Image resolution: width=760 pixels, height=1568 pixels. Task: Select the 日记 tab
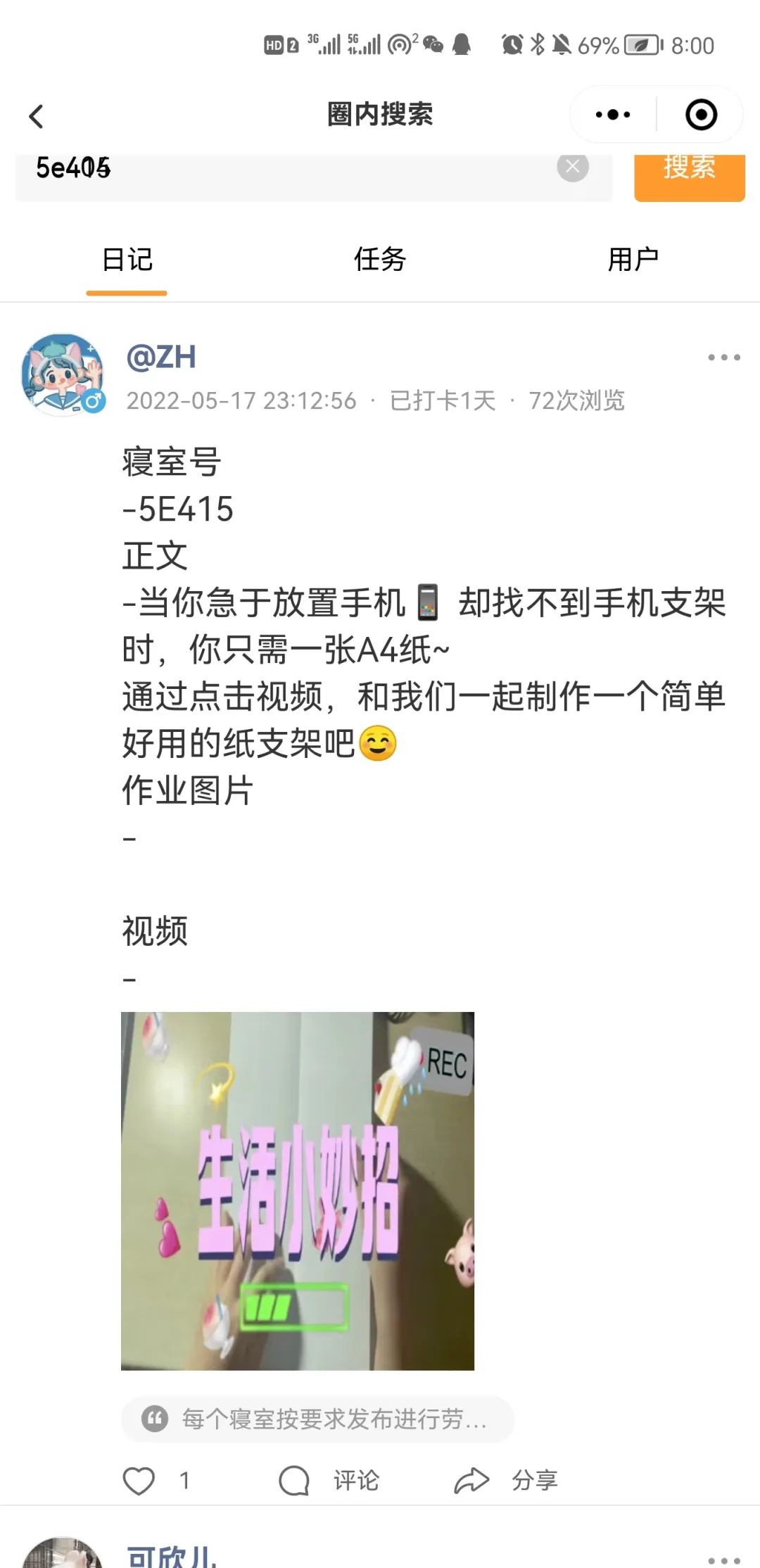[x=127, y=260]
